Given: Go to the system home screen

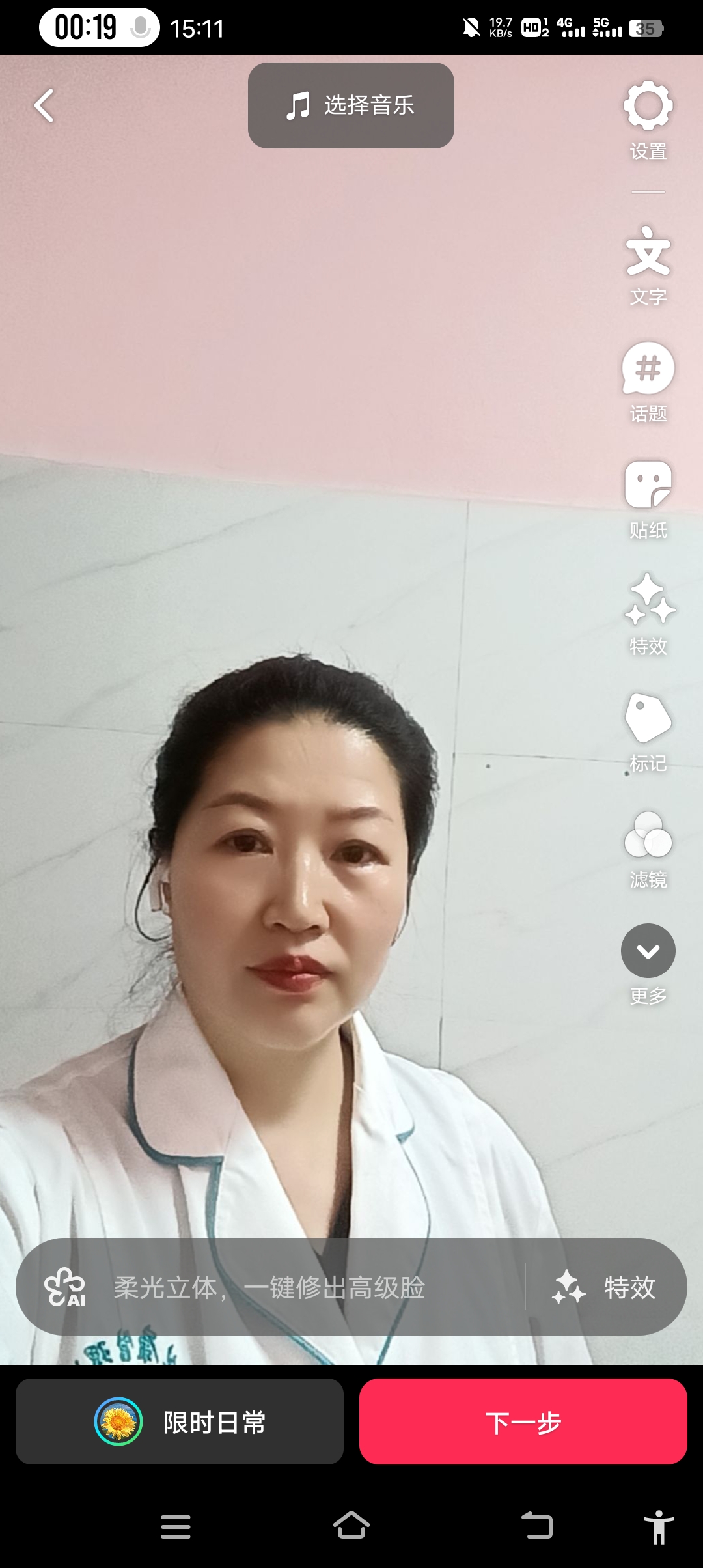Looking at the screenshot, I should [351, 1526].
